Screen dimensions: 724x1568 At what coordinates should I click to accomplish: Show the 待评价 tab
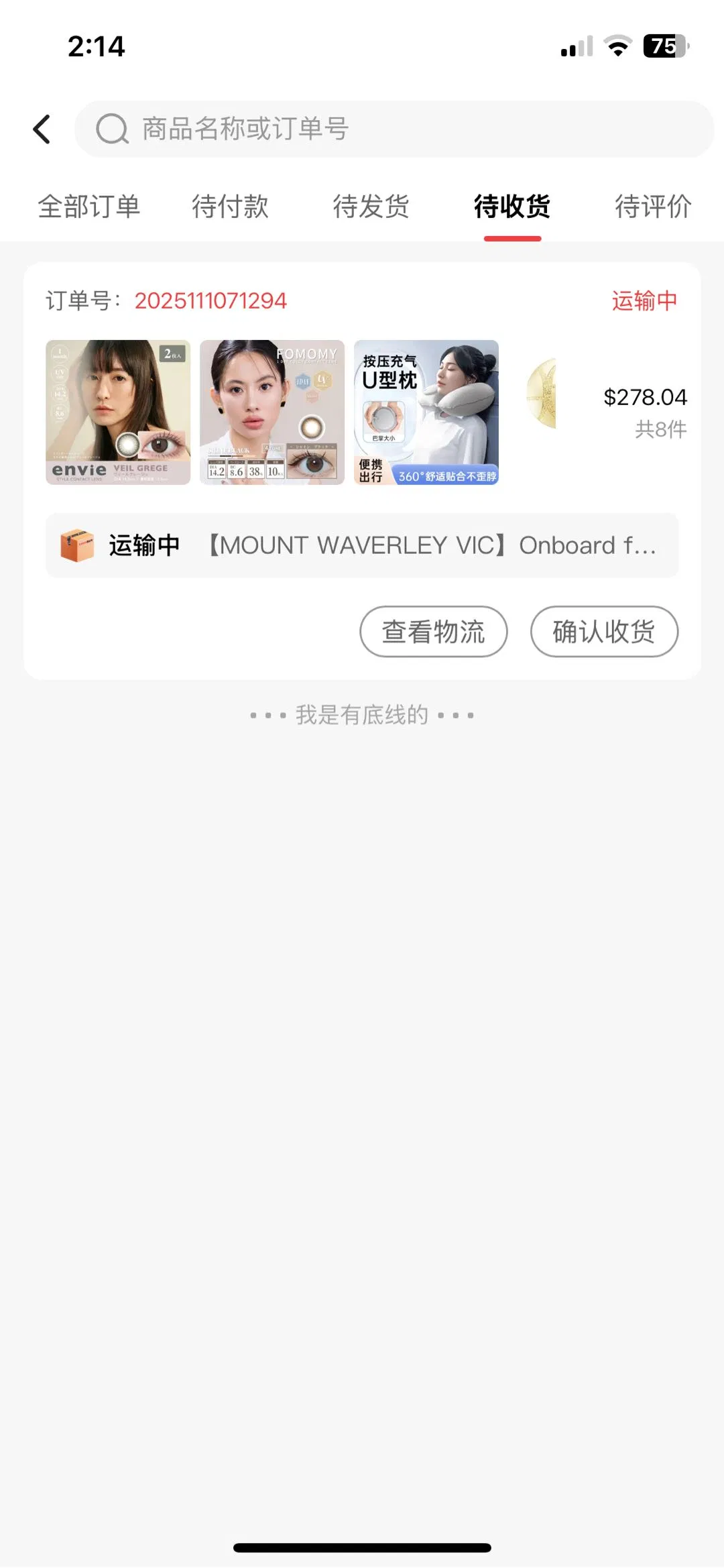click(653, 206)
